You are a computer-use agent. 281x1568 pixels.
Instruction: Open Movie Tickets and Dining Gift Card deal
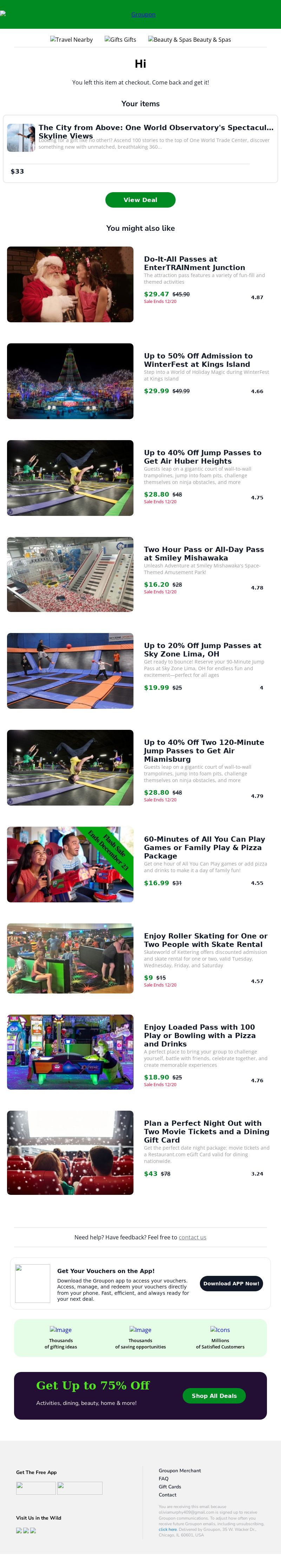(x=206, y=1132)
